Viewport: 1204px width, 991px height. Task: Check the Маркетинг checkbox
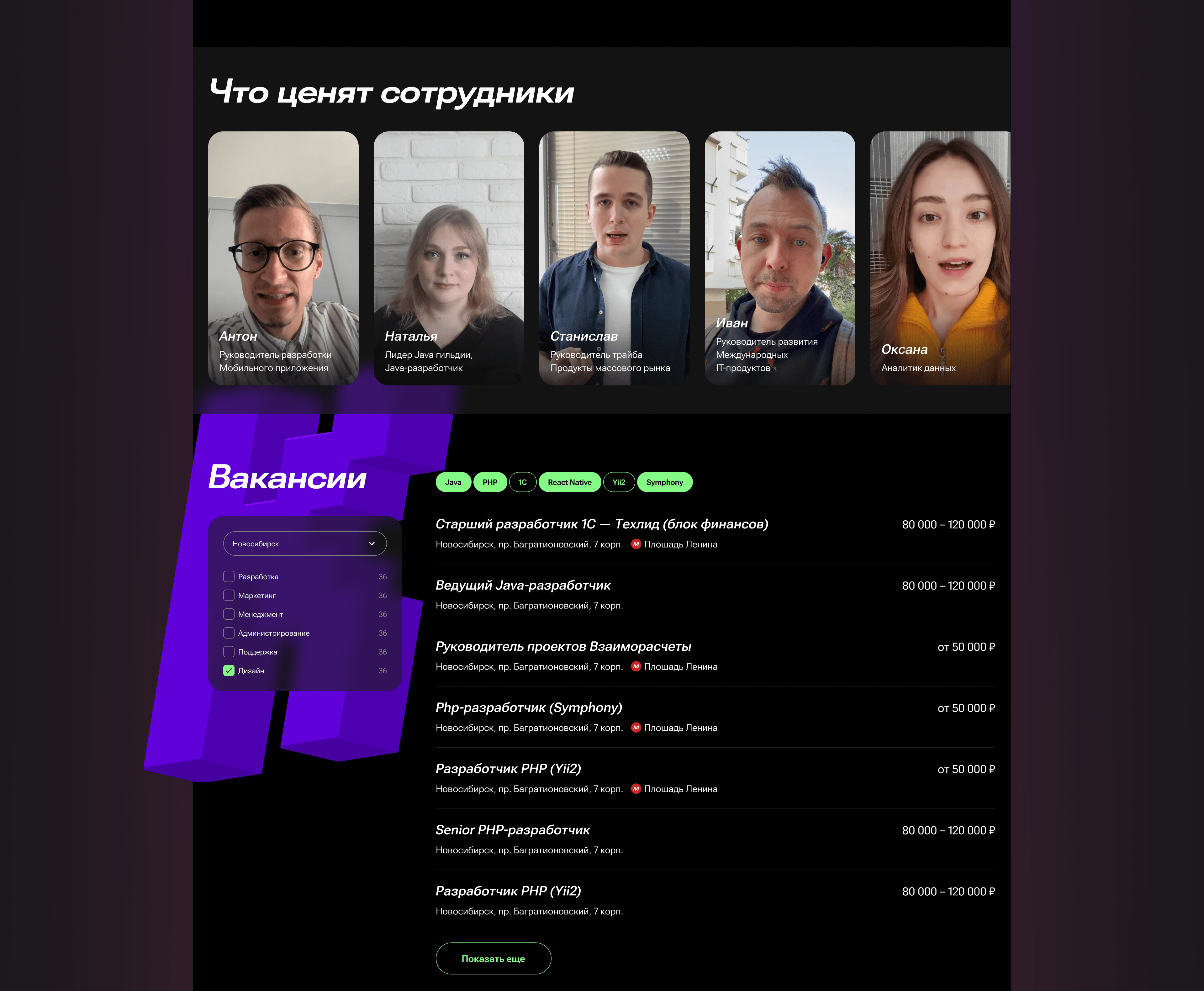[229, 596]
